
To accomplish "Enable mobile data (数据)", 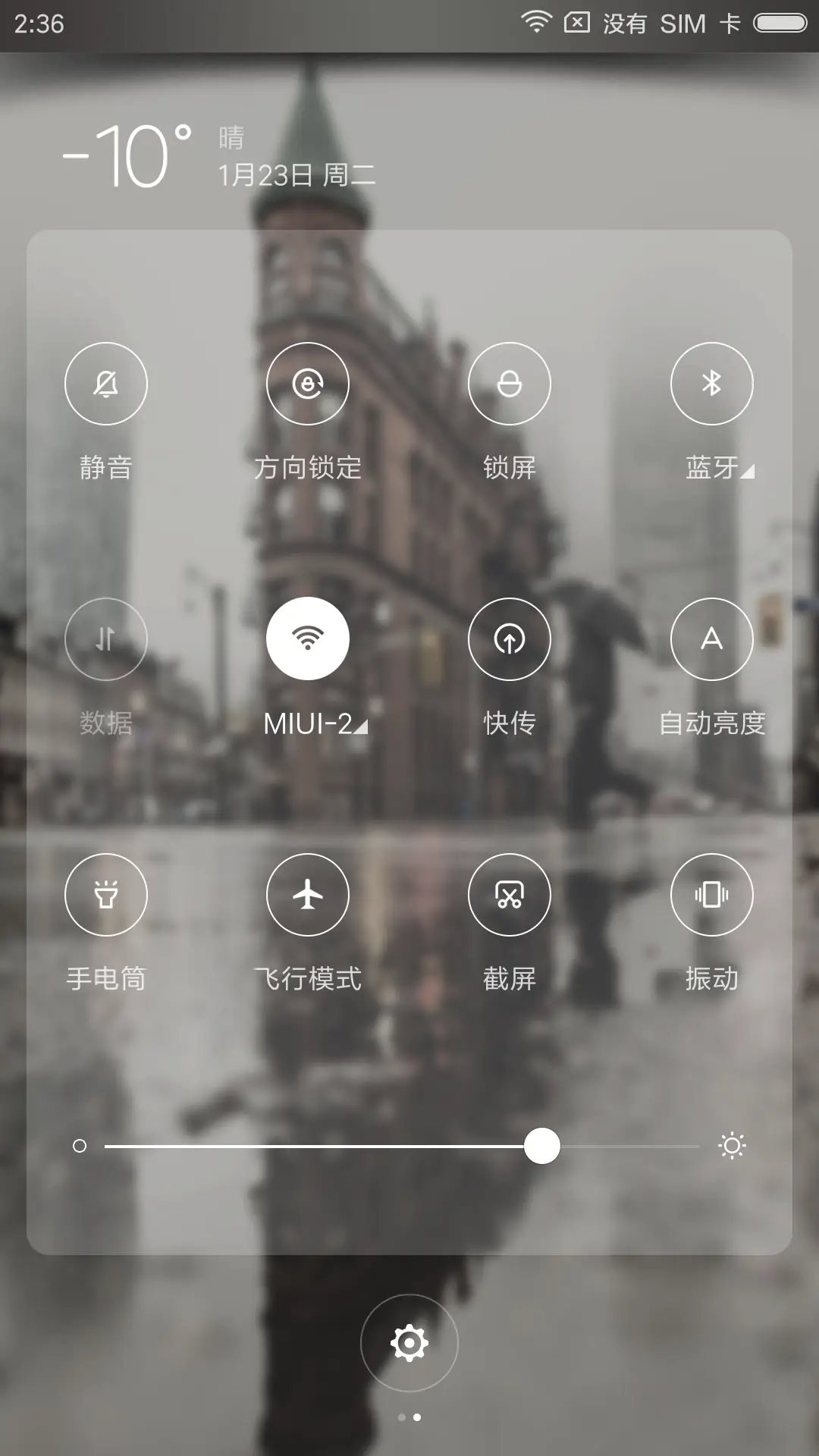I will [x=106, y=639].
